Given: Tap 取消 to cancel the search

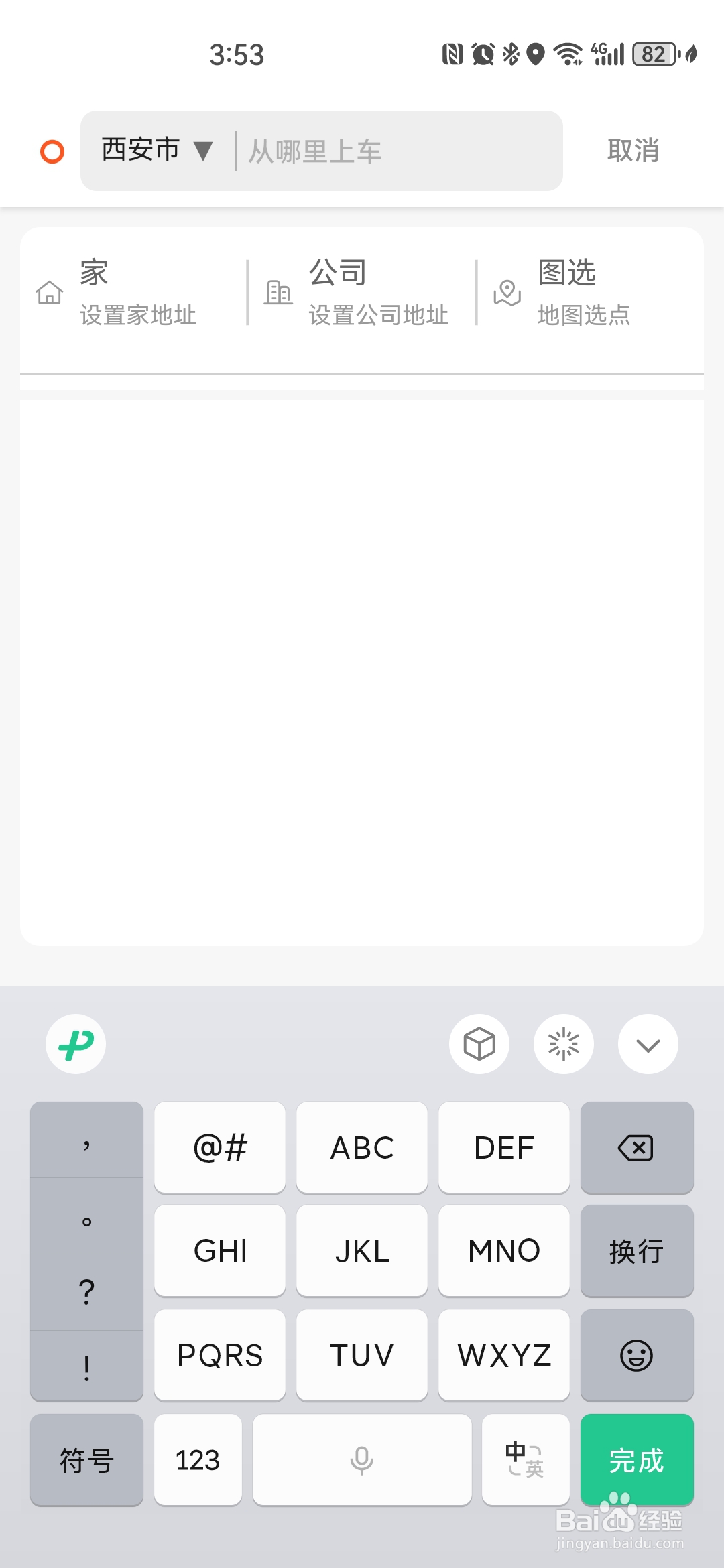Looking at the screenshot, I should pyautogui.click(x=633, y=150).
